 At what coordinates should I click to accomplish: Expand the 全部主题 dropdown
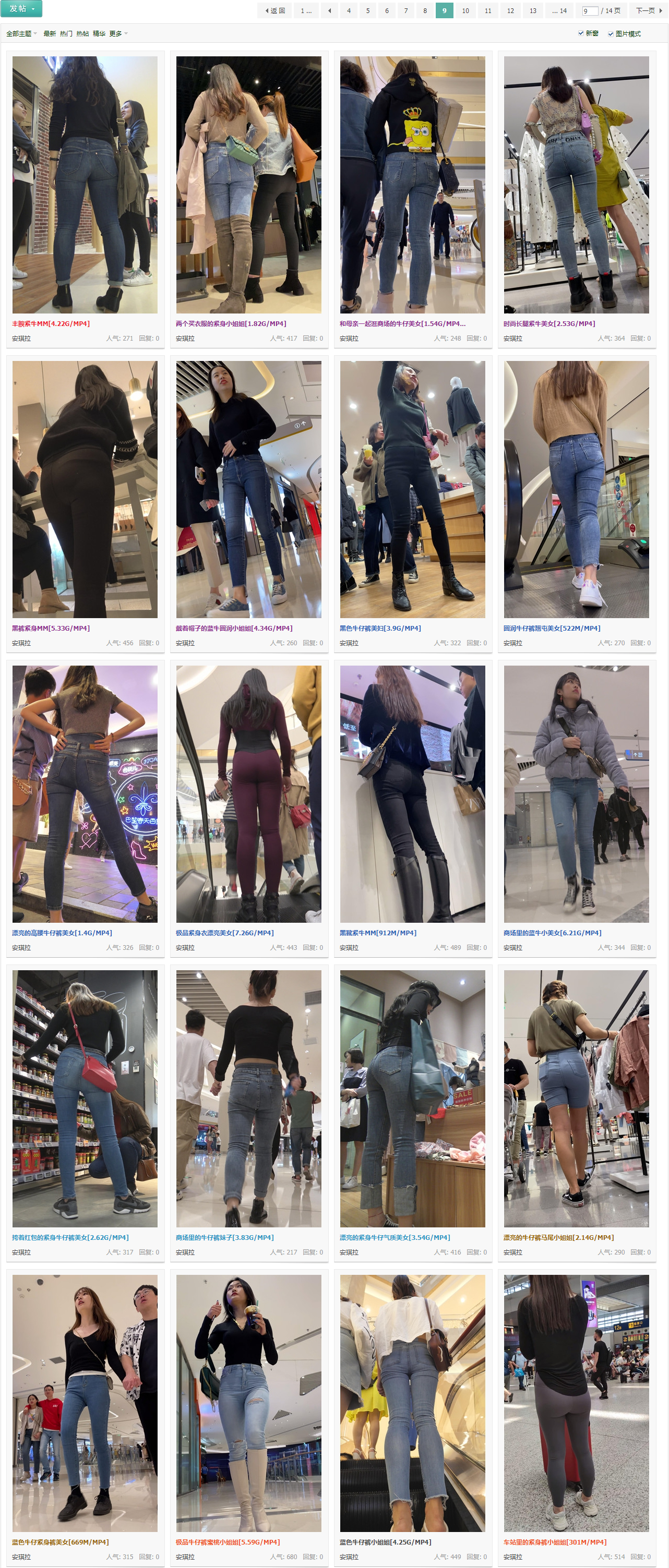click(21, 33)
